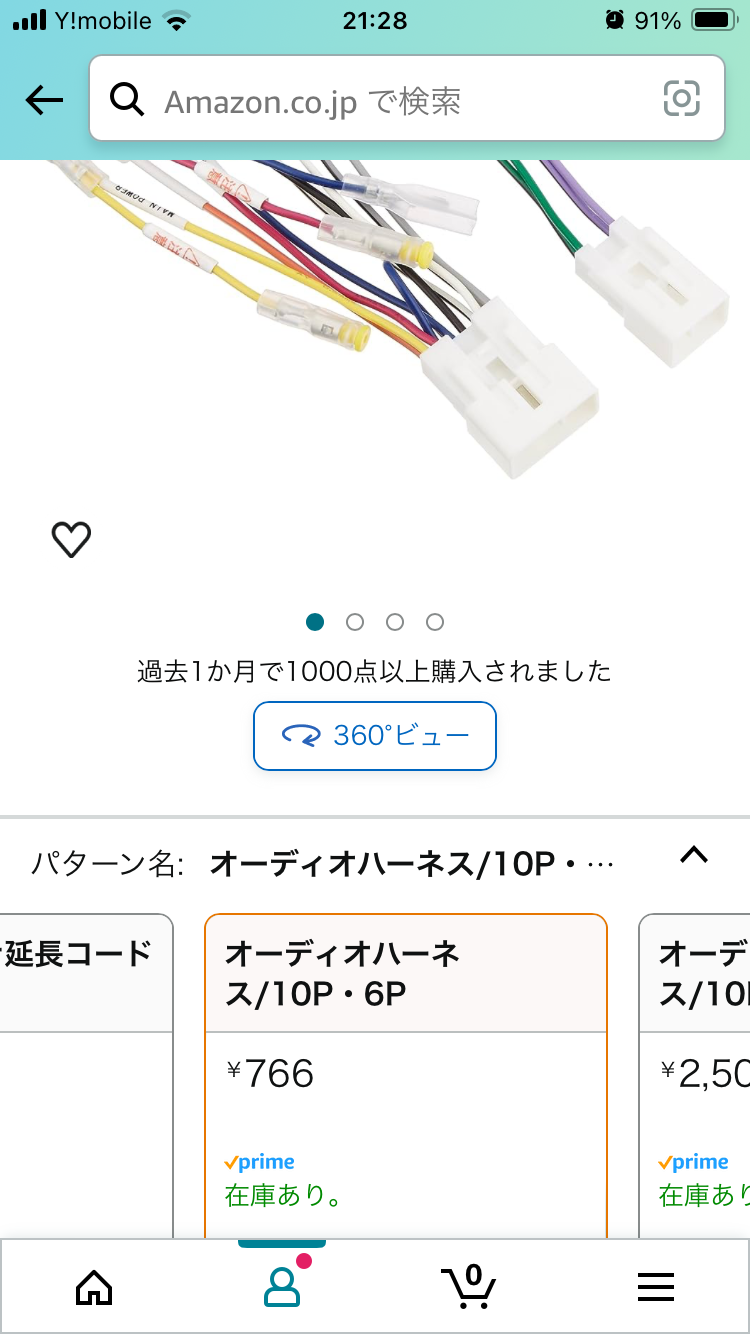
Task: Collapse the パターン名 pattern selector
Action: coord(693,855)
